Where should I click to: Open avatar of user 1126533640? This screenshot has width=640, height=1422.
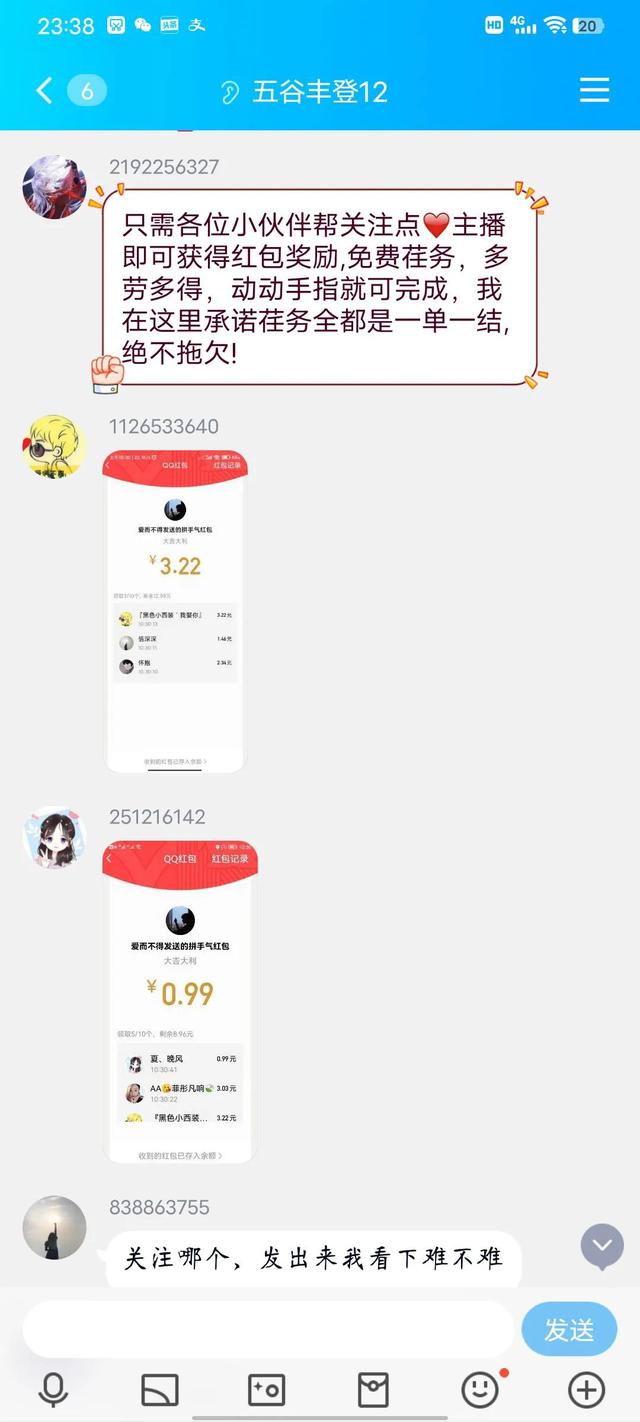[54, 447]
